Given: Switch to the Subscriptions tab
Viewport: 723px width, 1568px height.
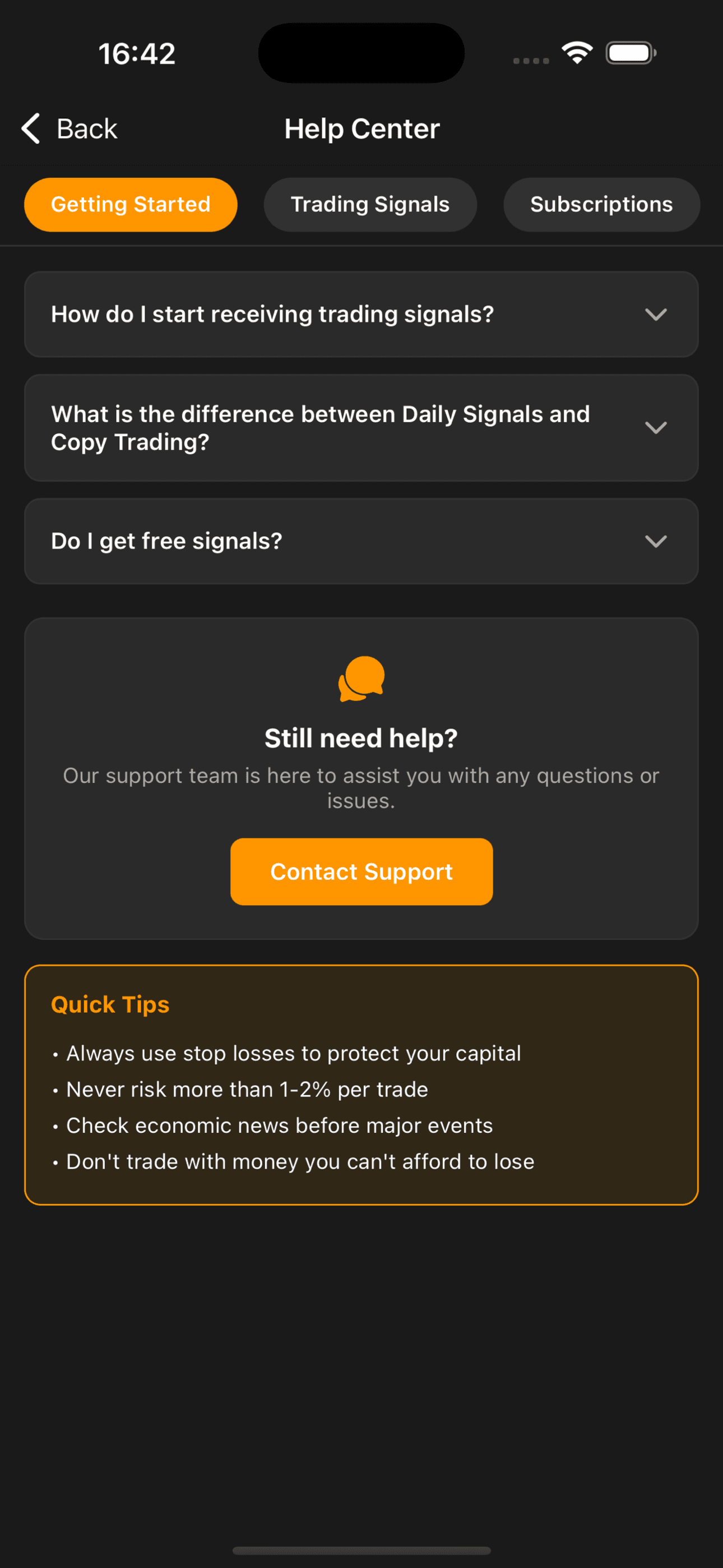Looking at the screenshot, I should [x=601, y=205].
